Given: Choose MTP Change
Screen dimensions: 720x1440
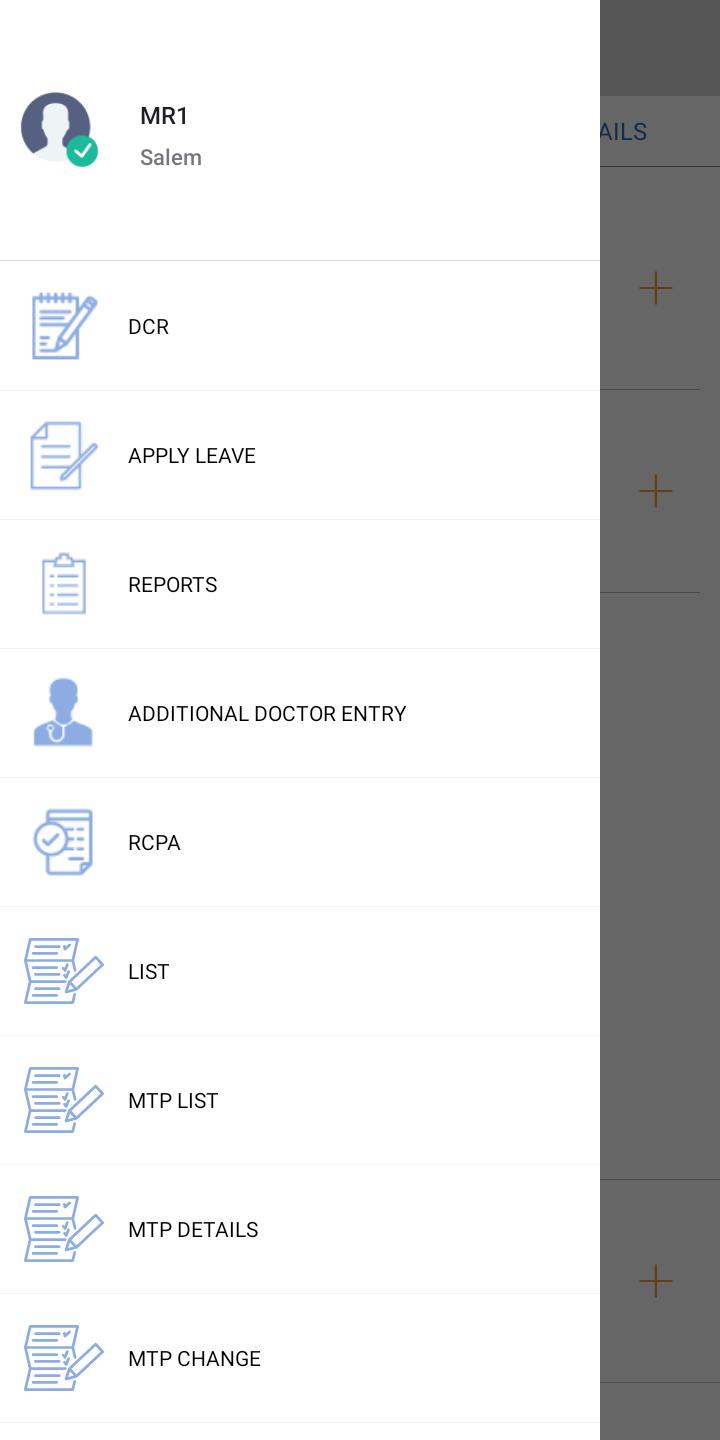Looking at the screenshot, I should 194,1359.
